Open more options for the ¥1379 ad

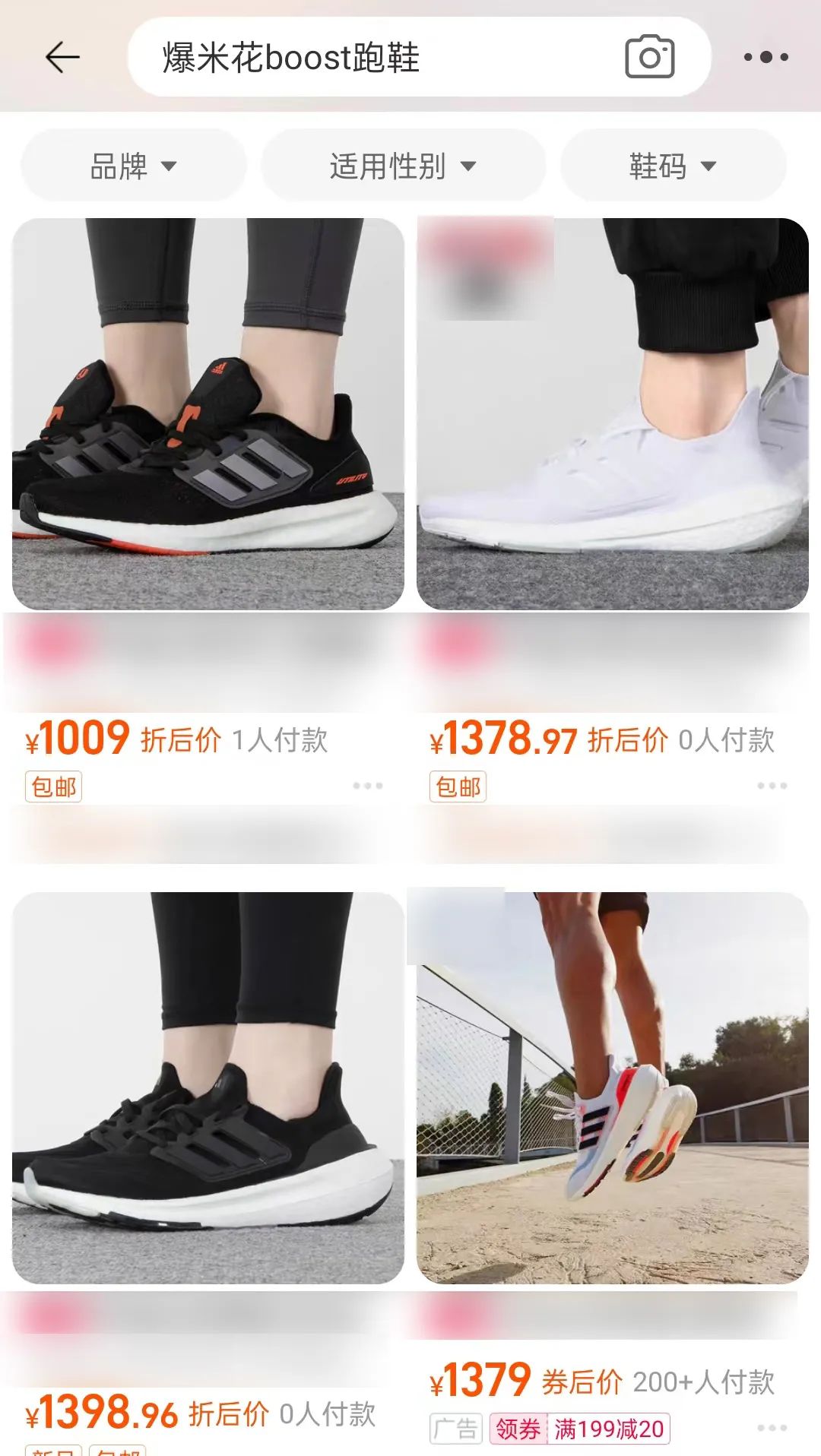pos(772,1429)
